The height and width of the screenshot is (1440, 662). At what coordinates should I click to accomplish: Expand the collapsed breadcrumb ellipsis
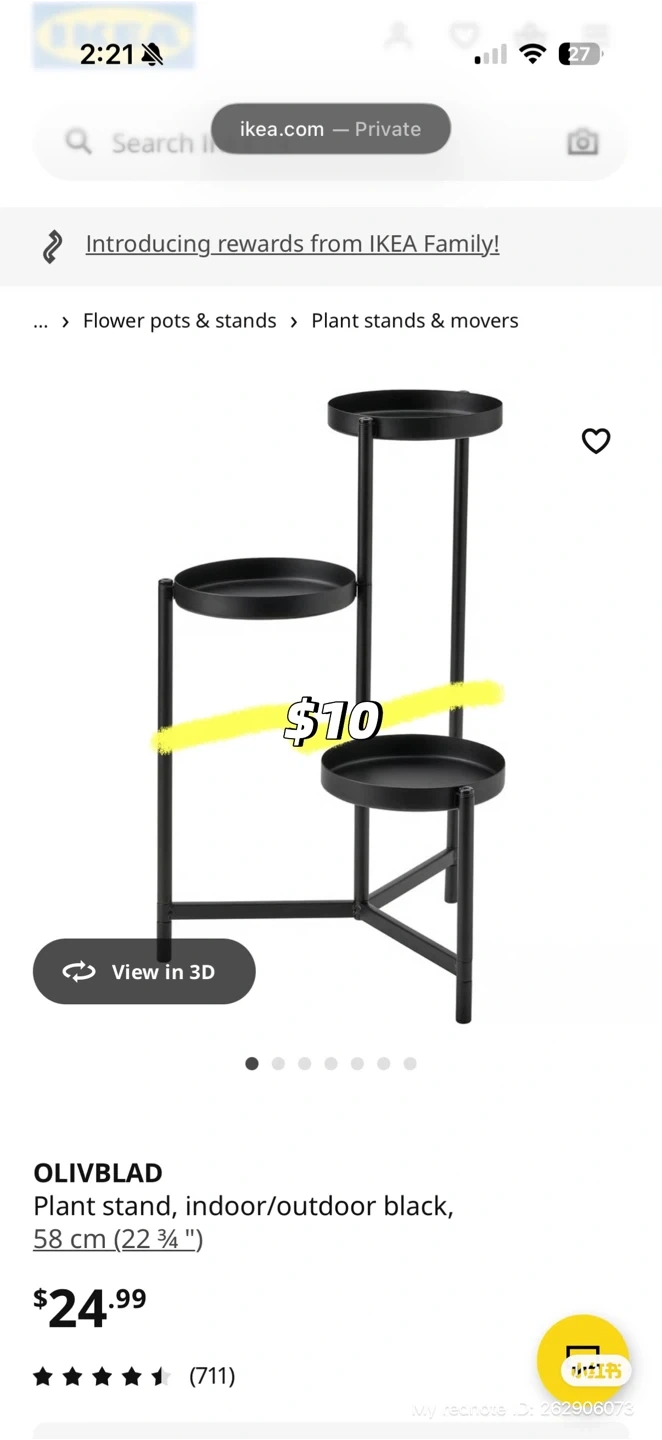pyautogui.click(x=40, y=321)
